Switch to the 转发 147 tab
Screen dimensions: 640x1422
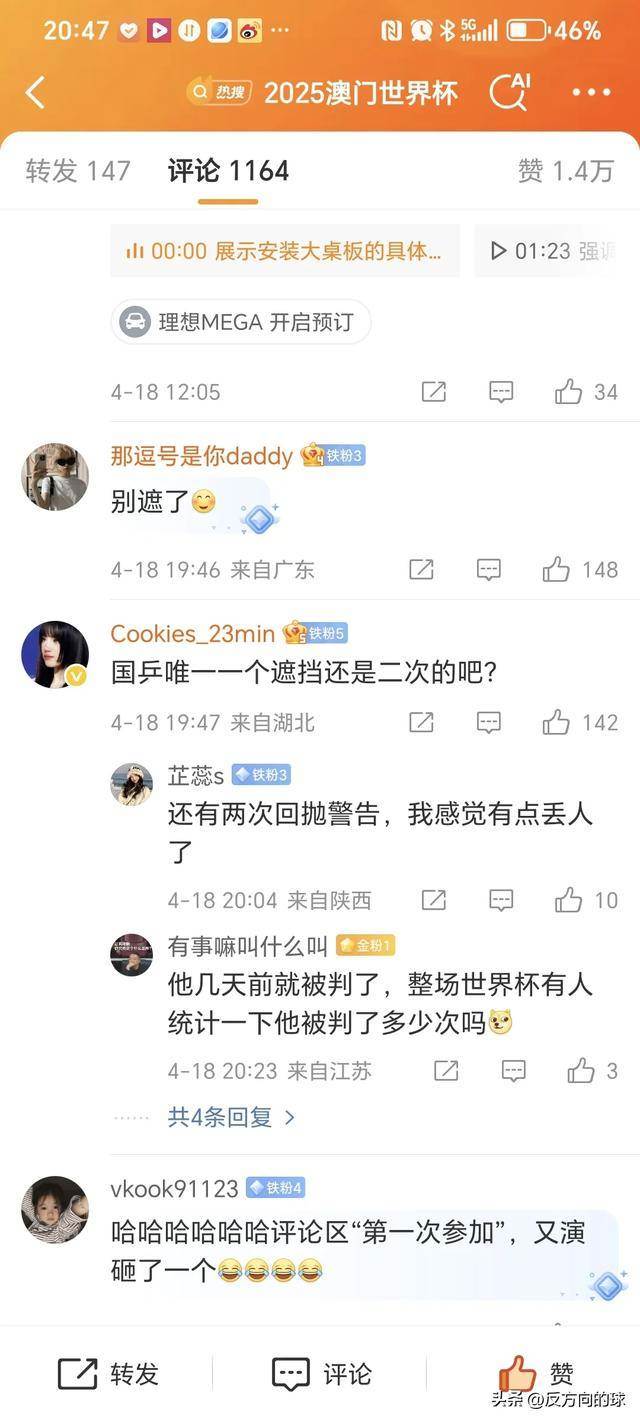pyautogui.click(x=78, y=171)
